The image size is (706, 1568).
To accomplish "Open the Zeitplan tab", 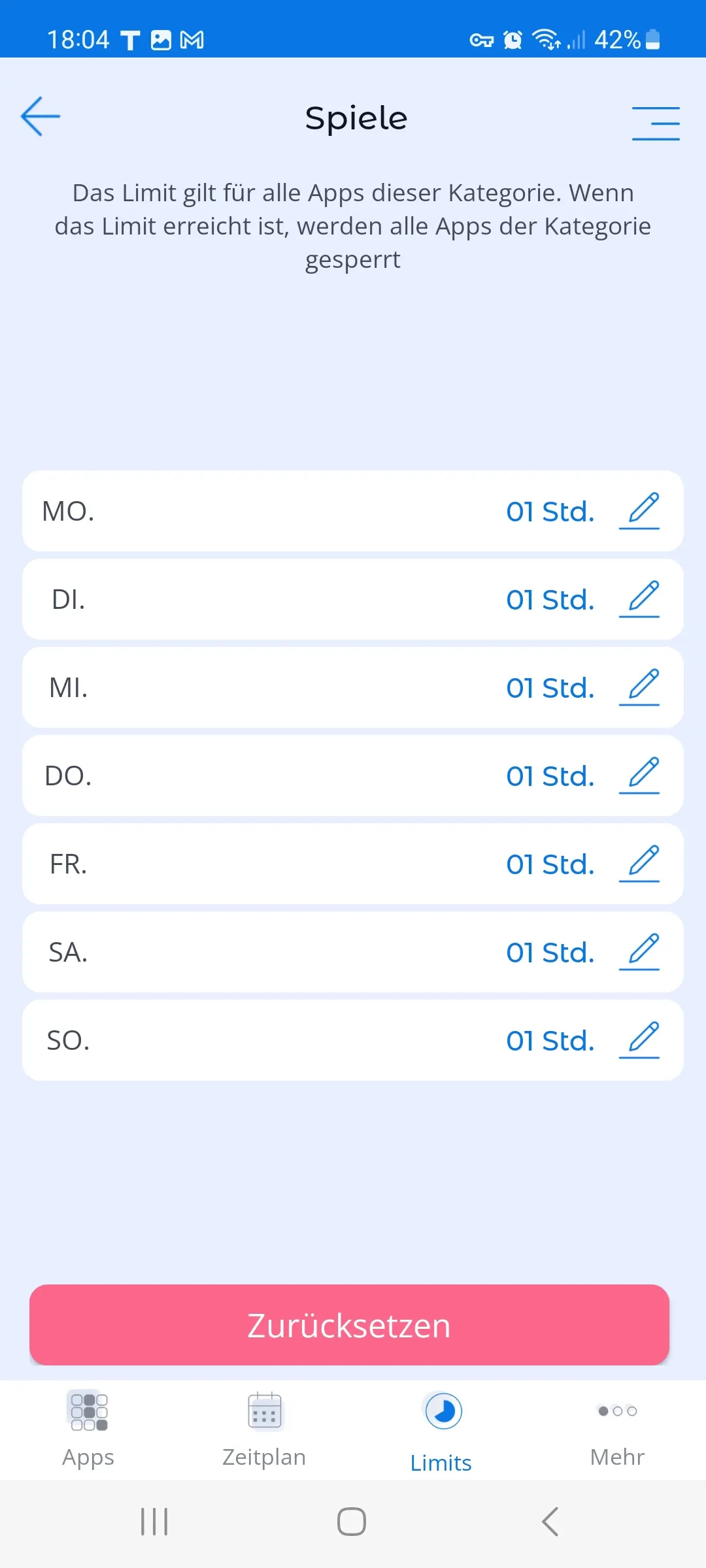I will tap(264, 1429).
